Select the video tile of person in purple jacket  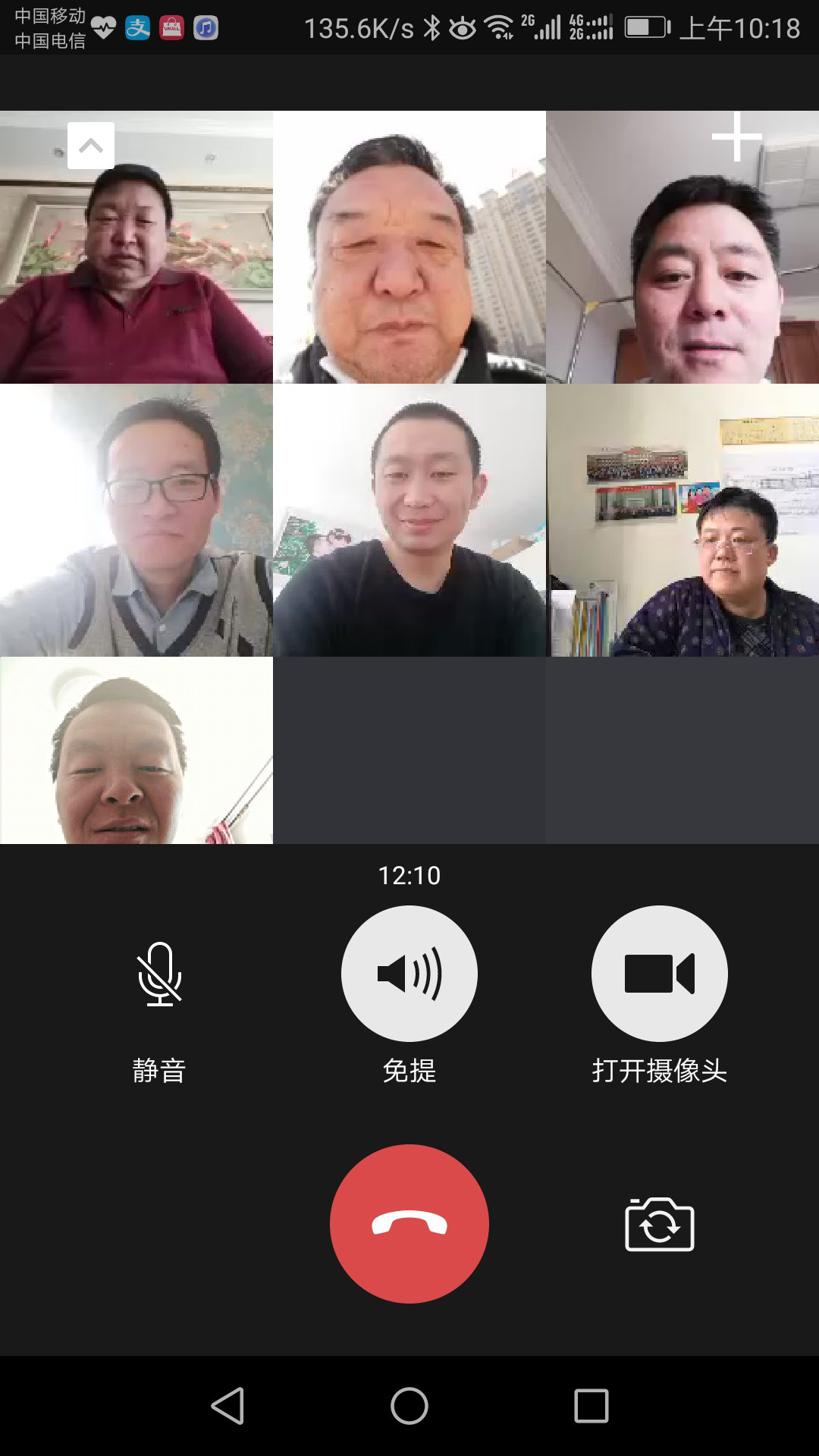tap(682, 520)
